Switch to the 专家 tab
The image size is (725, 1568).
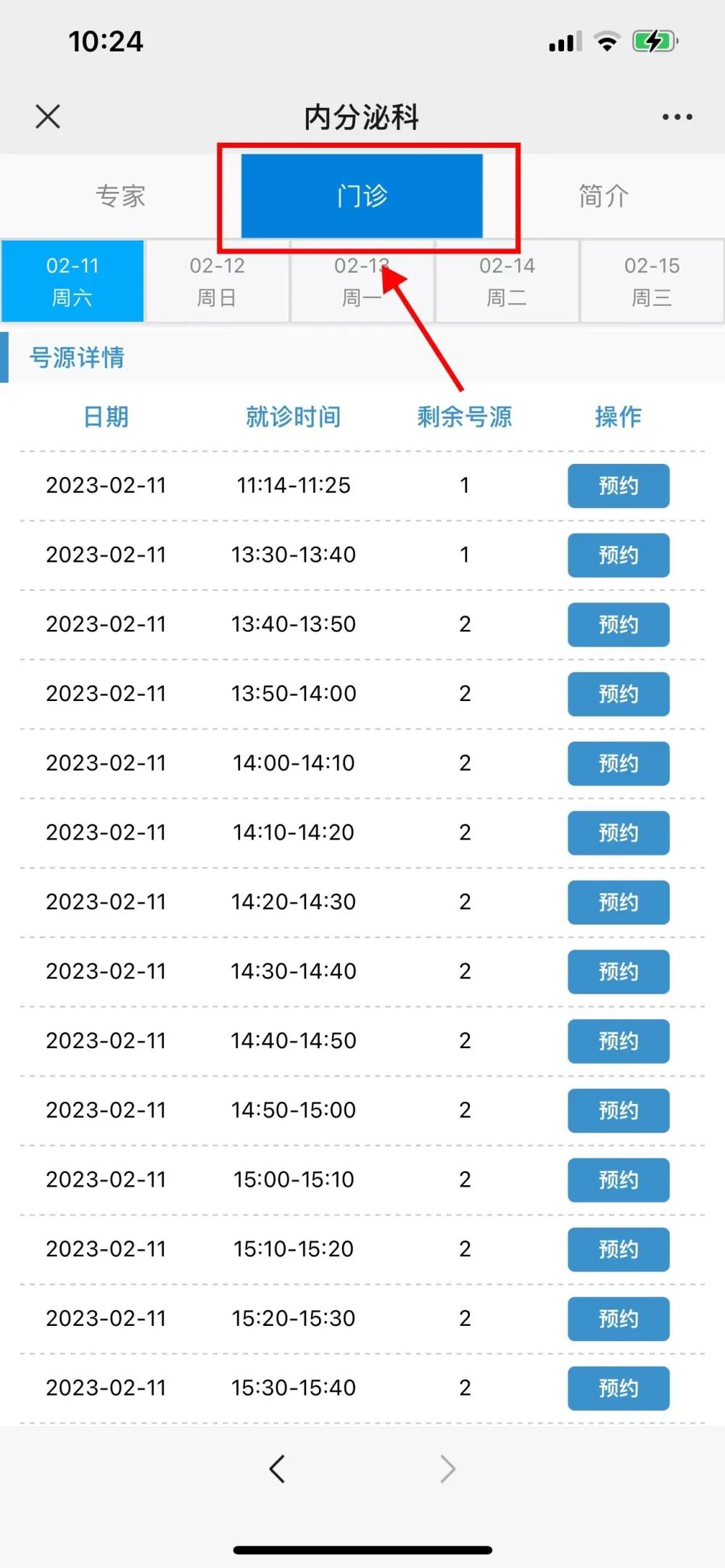pyautogui.click(x=120, y=196)
